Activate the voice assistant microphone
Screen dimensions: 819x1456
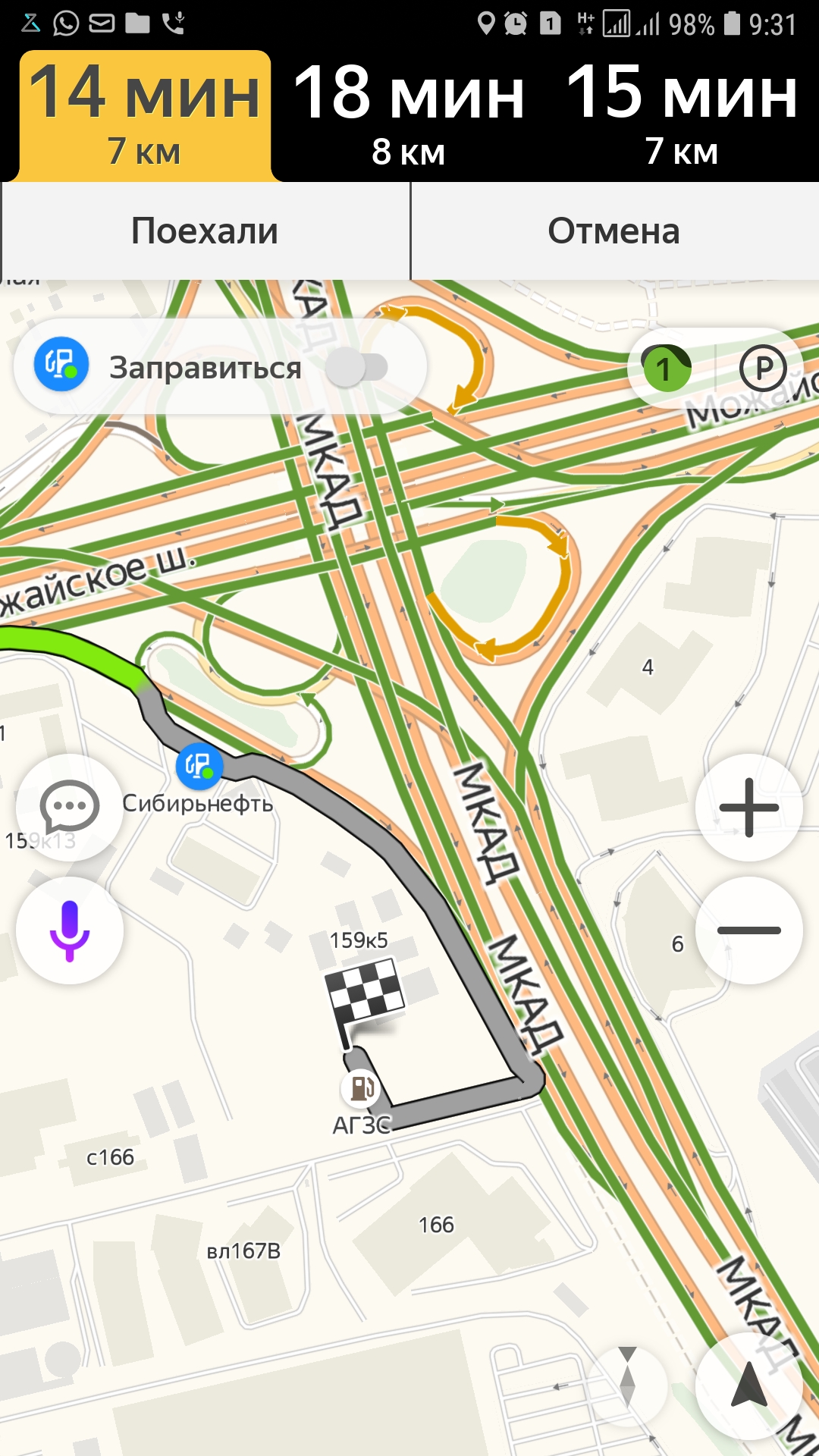coord(70,930)
